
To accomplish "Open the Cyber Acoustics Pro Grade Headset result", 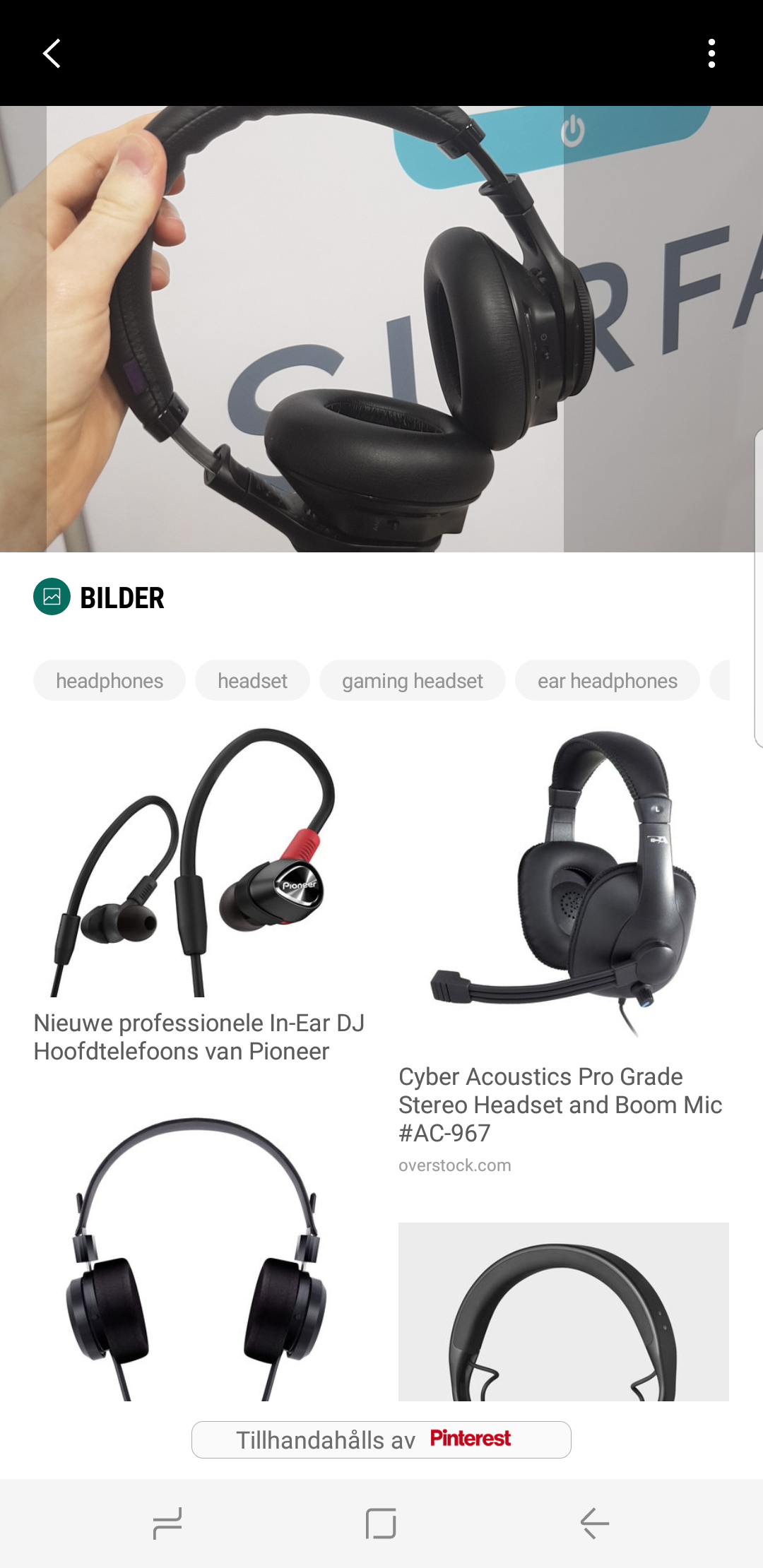I will click(x=563, y=883).
